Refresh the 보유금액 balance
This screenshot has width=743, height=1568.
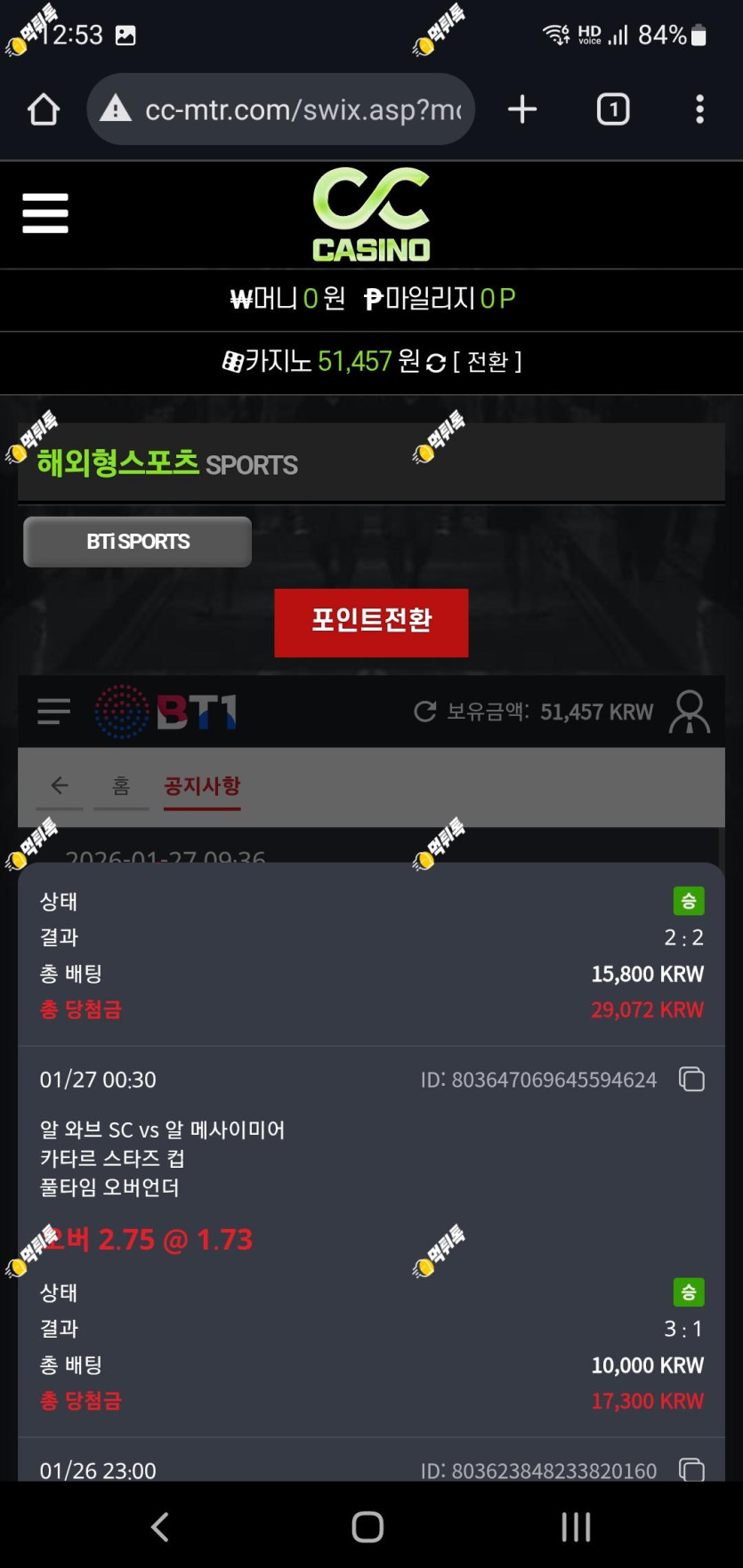coord(425,712)
